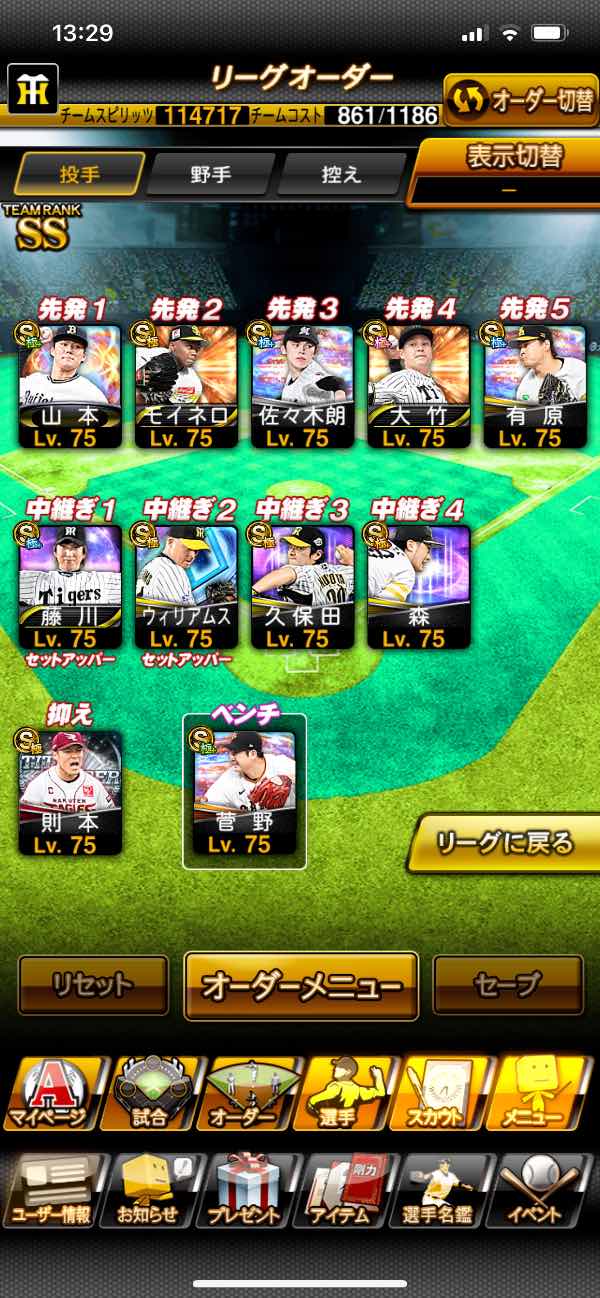Tap the オーダー切替 button
This screenshot has width=600, height=1298.
520,100
